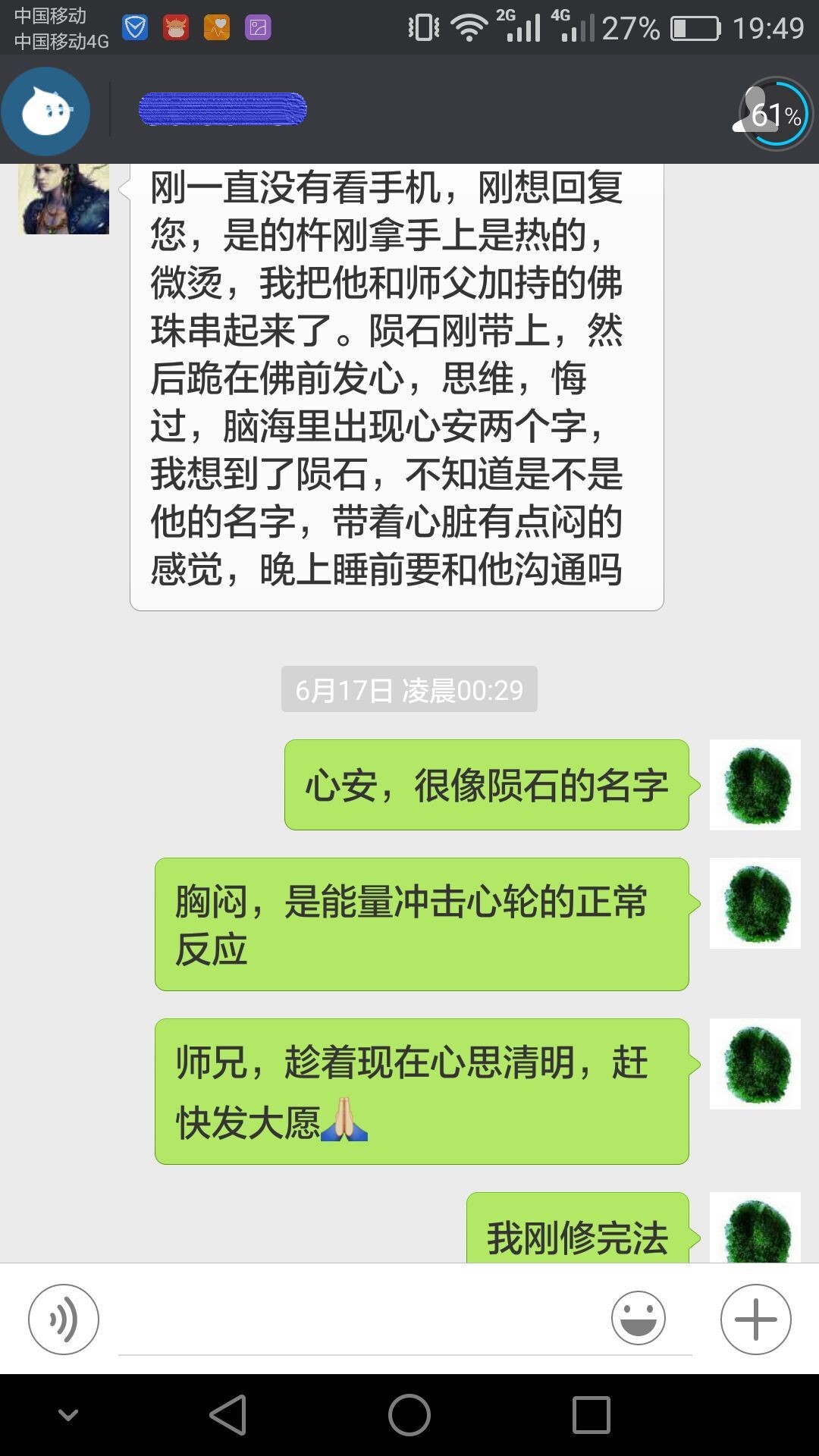
Task: Open the recent apps overview
Action: tap(591, 1415)
